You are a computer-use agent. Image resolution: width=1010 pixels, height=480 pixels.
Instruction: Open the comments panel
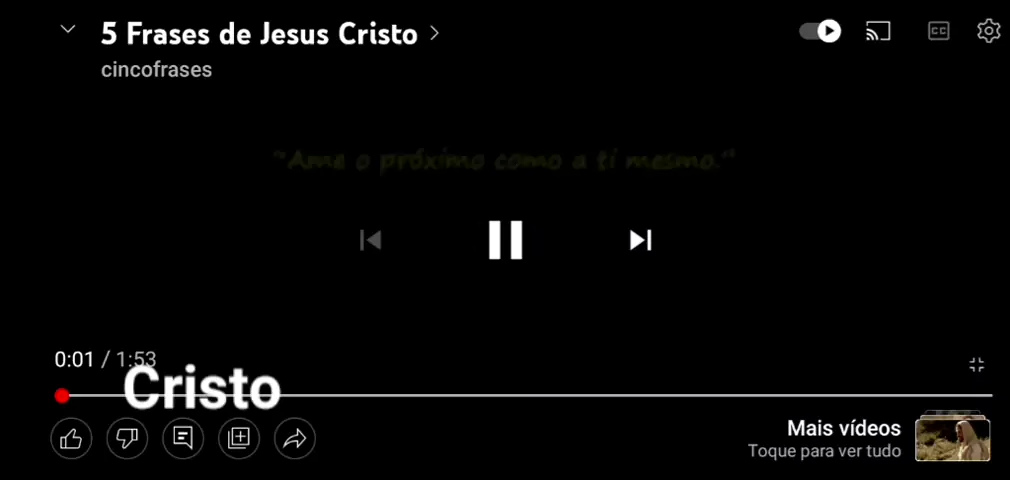tap(183, 438)
